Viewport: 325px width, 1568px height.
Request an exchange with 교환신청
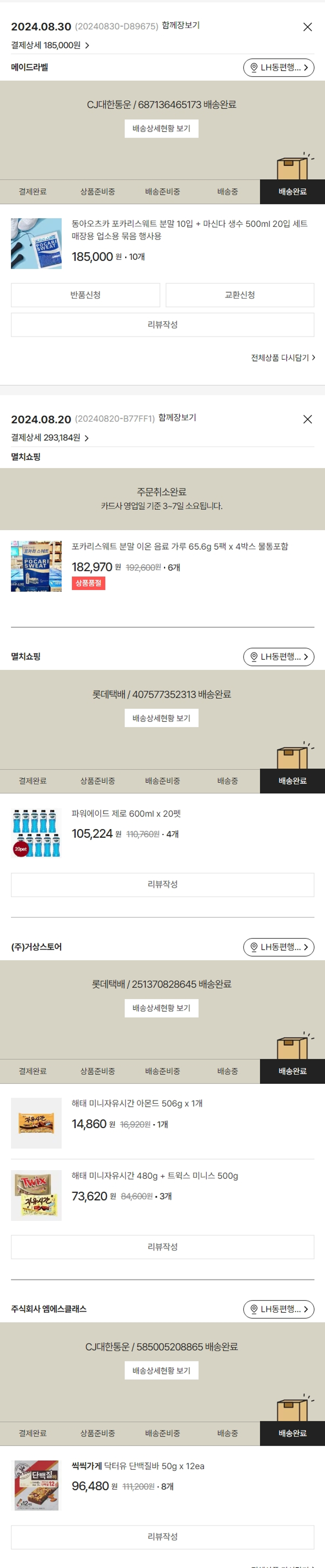pos(239,295)
